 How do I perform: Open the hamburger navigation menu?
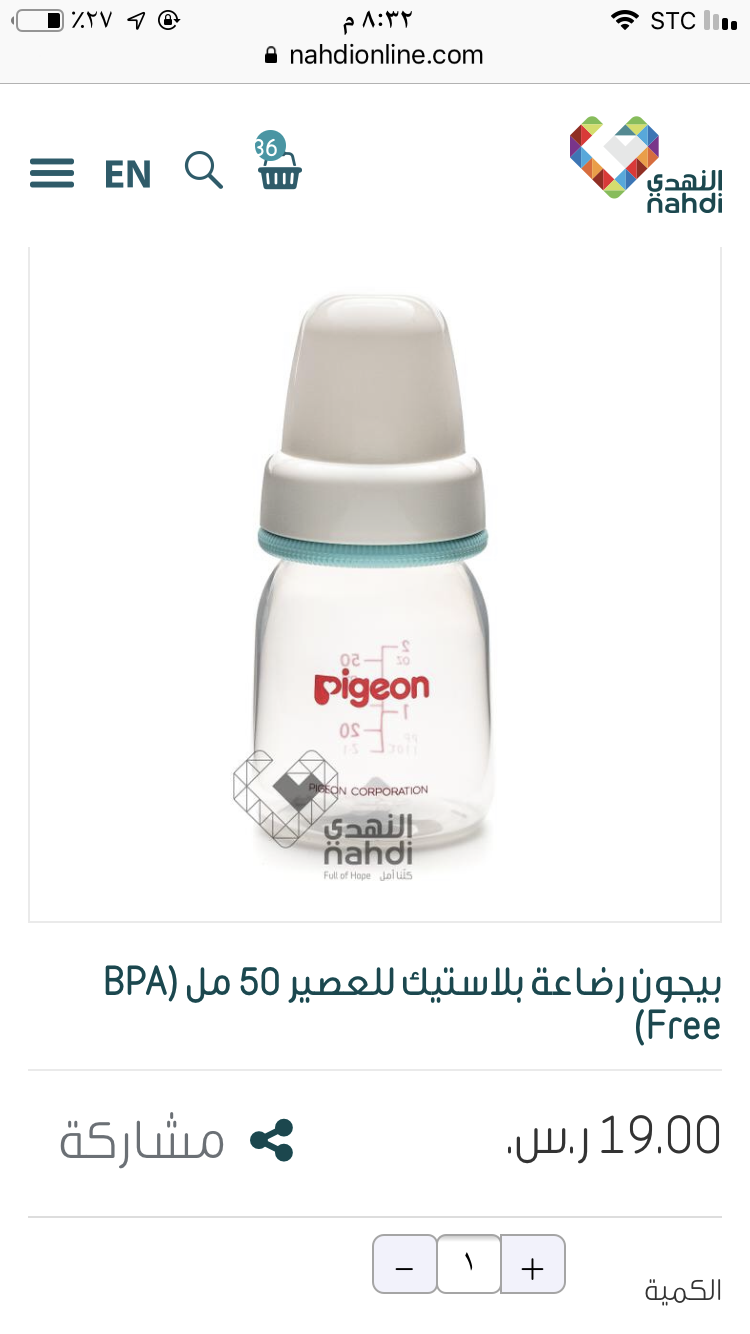(52, 173)
